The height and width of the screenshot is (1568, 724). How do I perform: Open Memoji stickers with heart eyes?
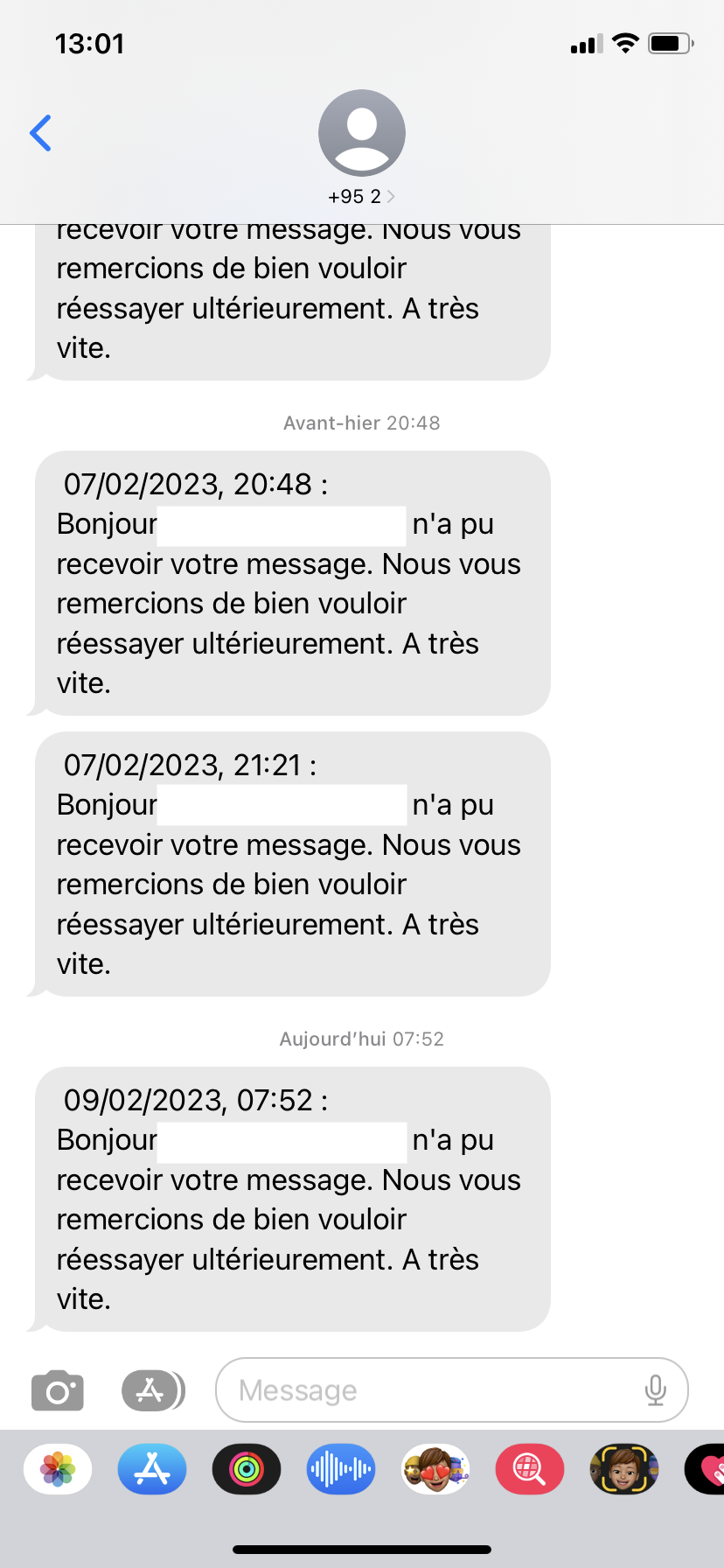435,1469
